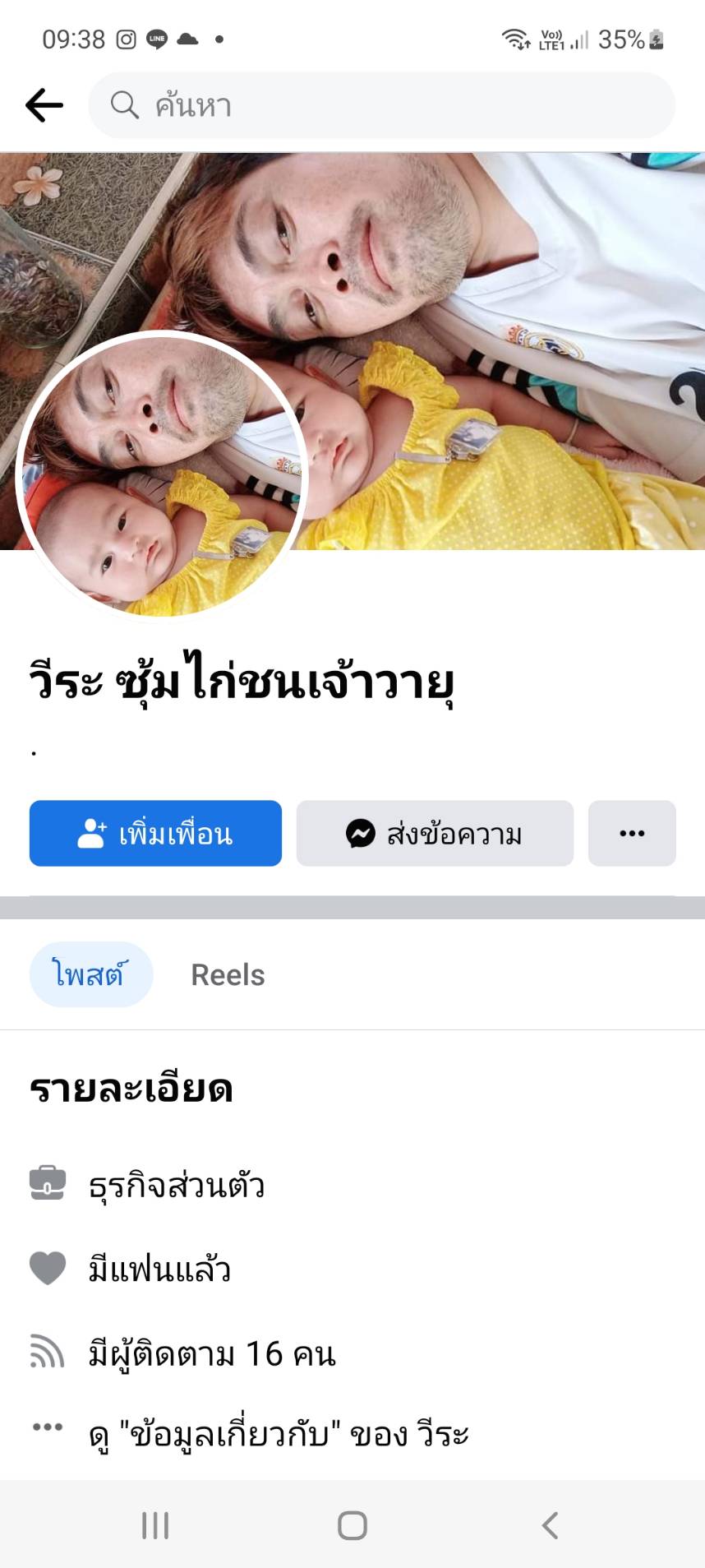This screenshot has width=705, height=1568.
Task: Tap the system home button
Action: pos(352,1525)
